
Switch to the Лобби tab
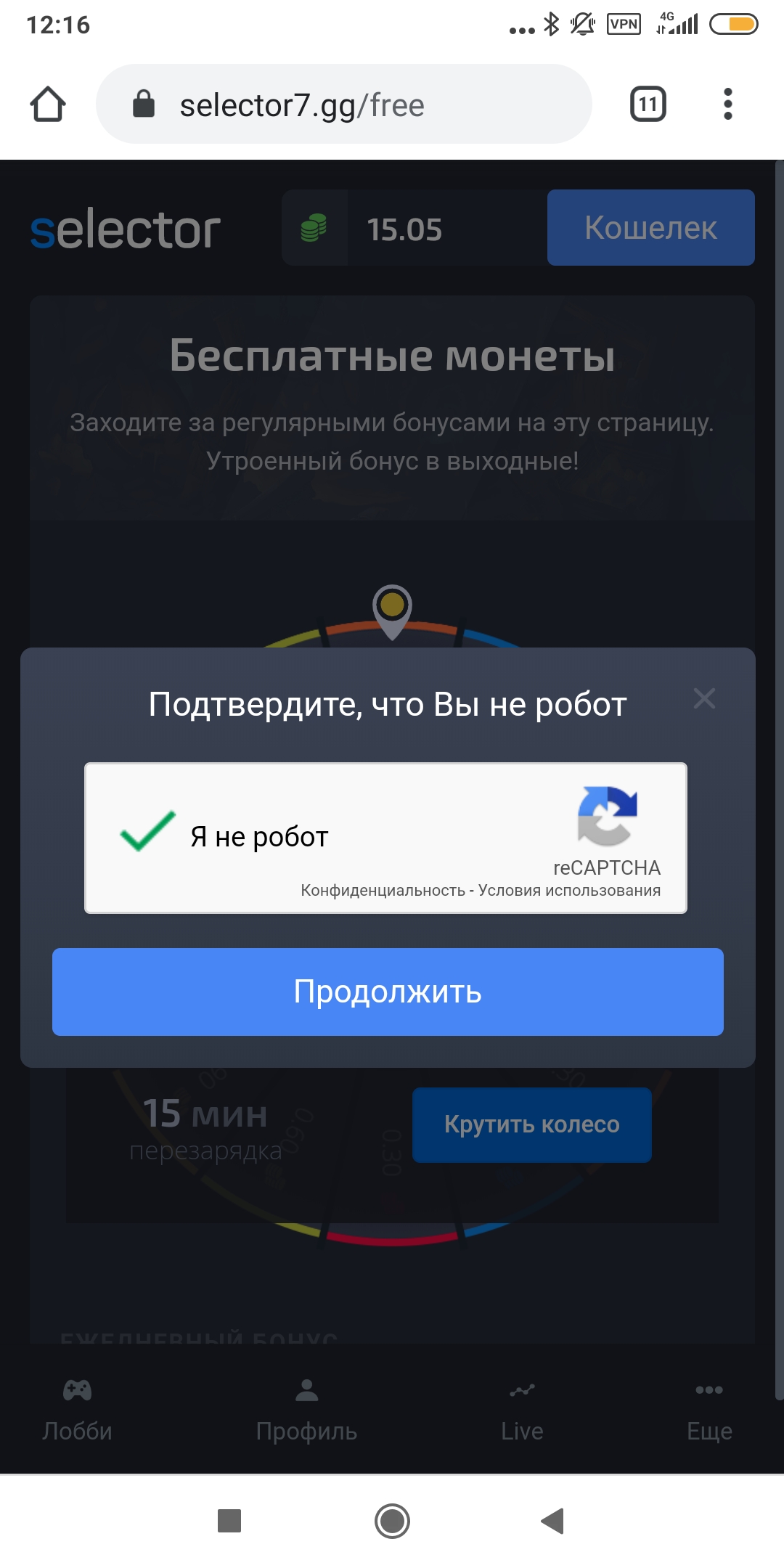point(77,1411)
